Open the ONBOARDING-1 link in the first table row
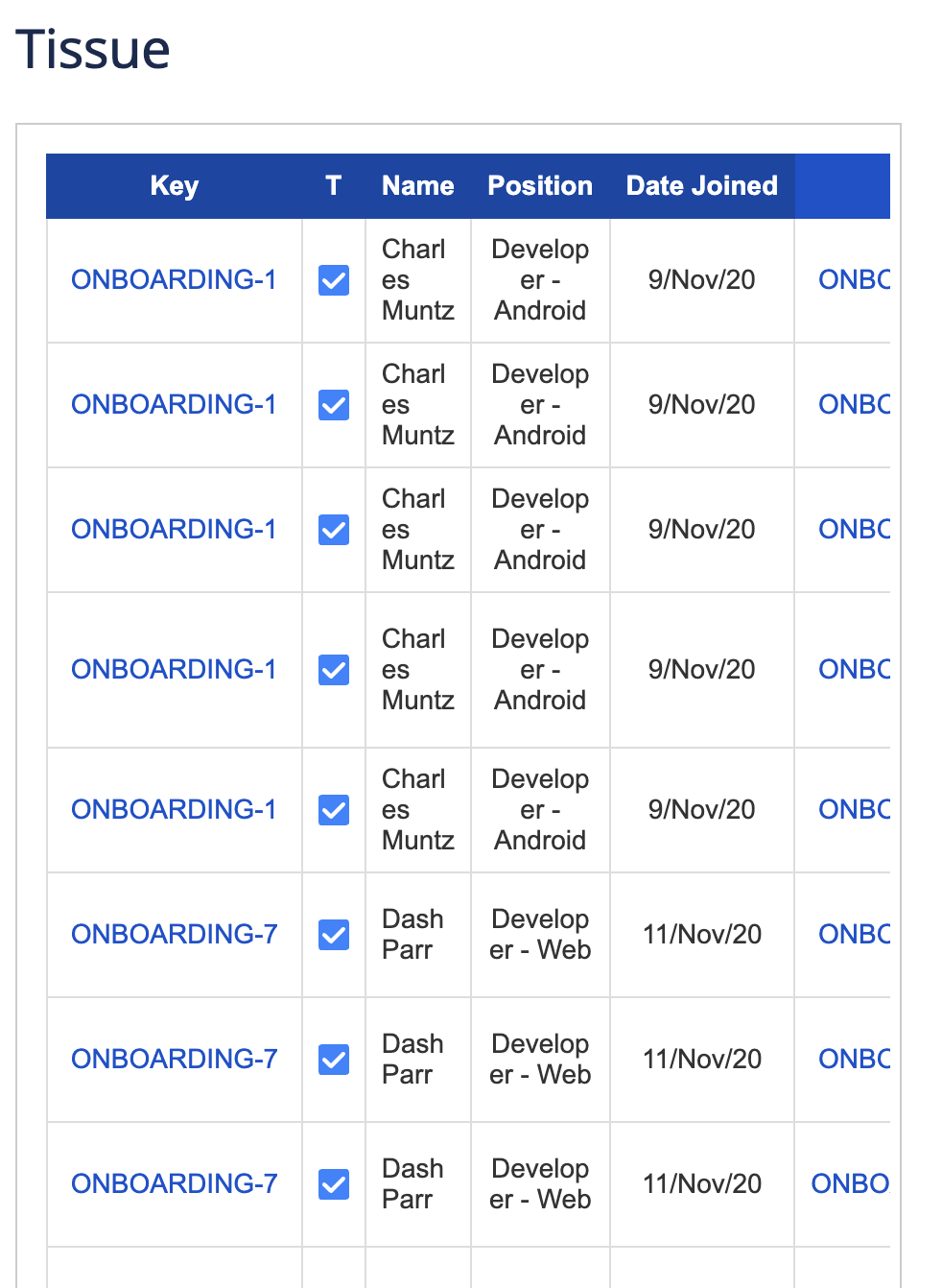 pyautogui.click(x=174, y=279)
